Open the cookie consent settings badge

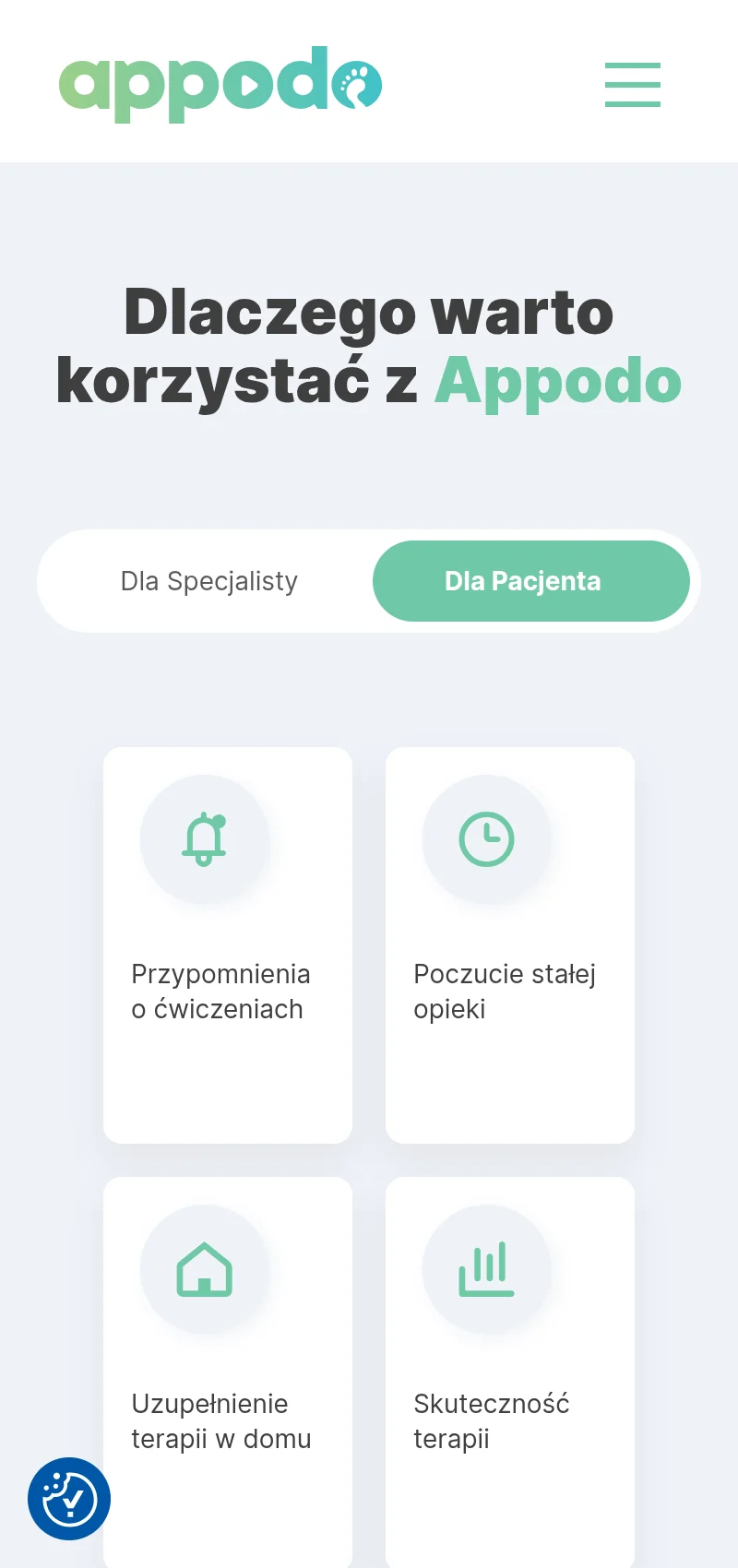click(x=69, y=1499)
